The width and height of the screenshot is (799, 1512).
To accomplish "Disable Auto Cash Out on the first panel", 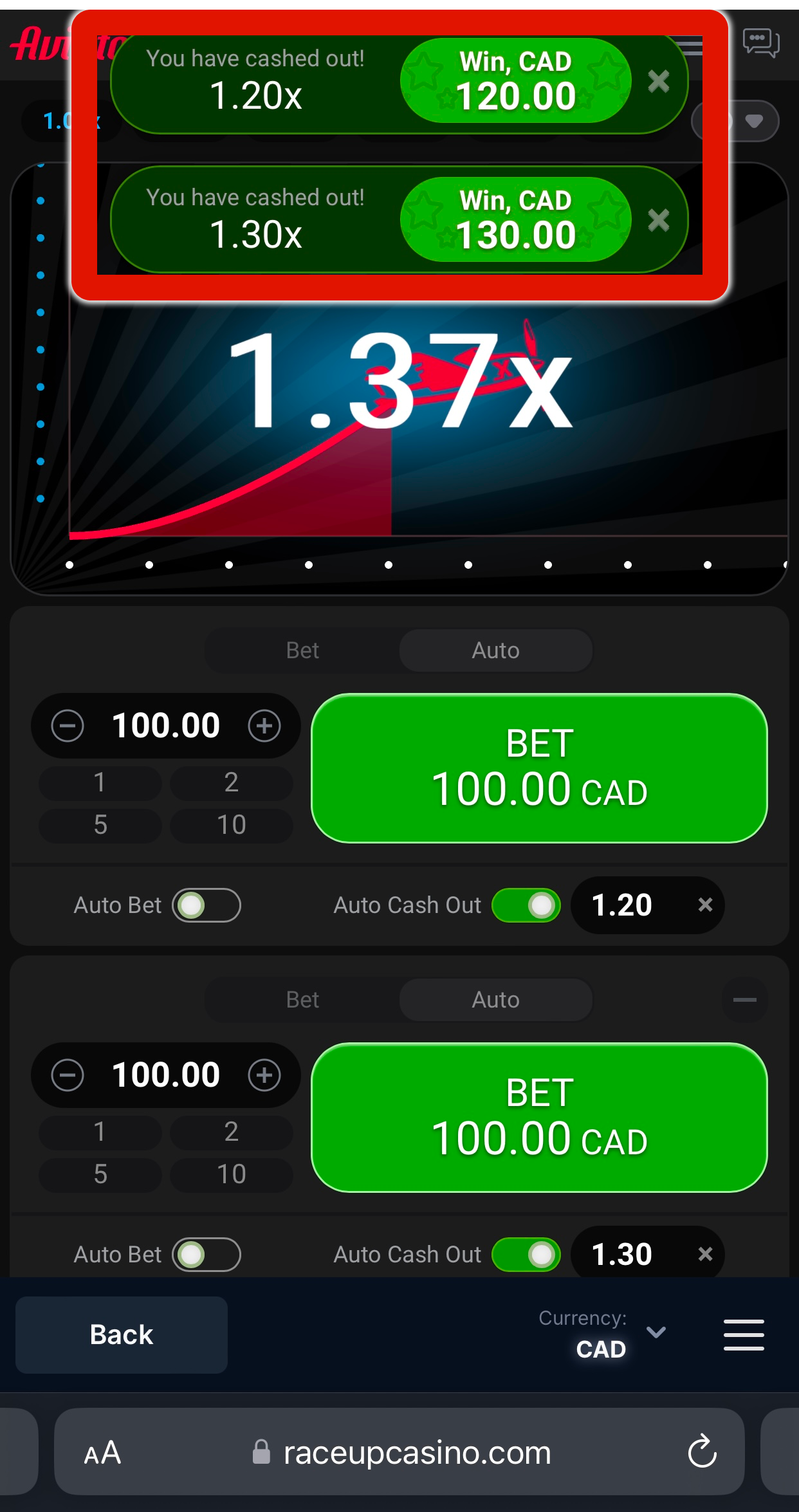I will 526,905.
